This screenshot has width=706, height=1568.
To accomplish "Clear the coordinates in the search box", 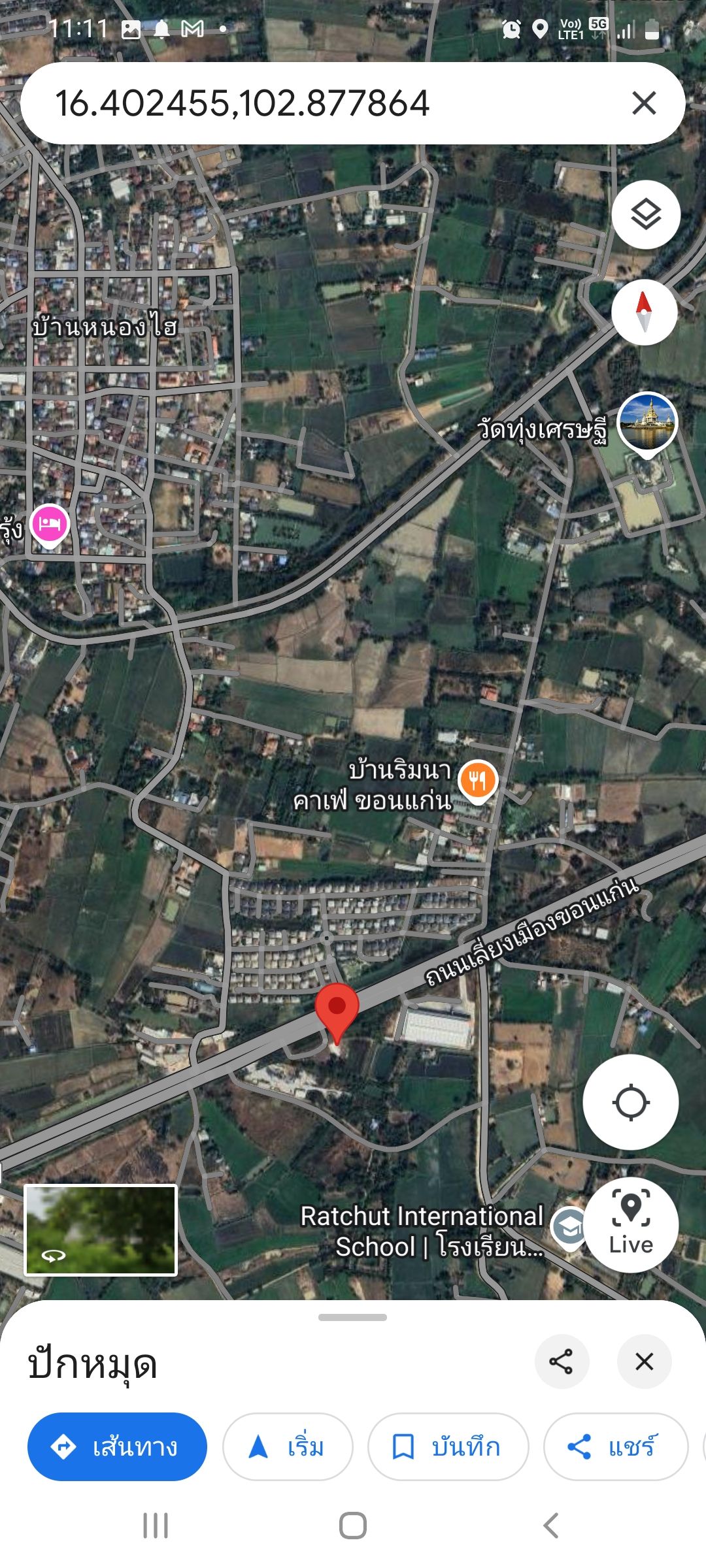I will [x=644, y=103].
